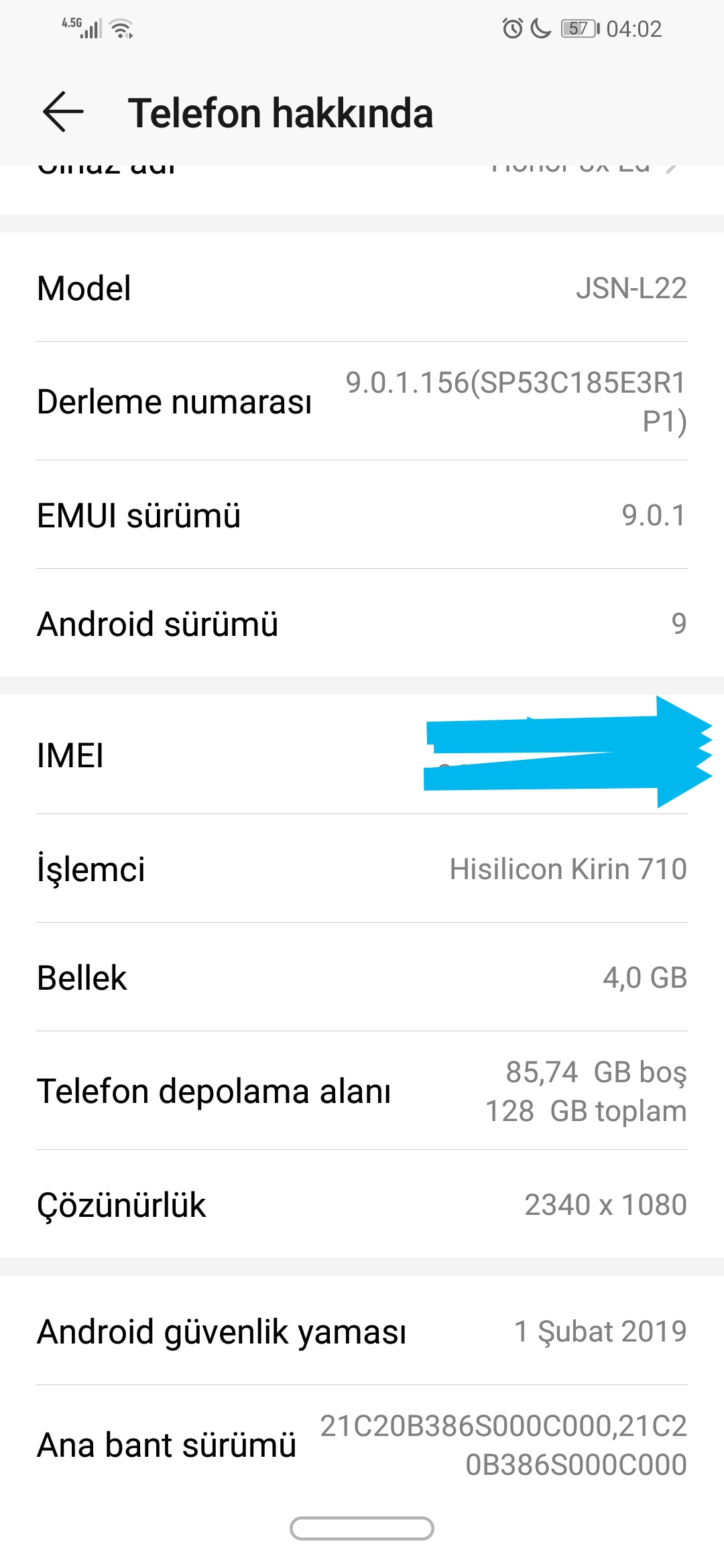Tap the Derleme numarası row

[362, 401]
